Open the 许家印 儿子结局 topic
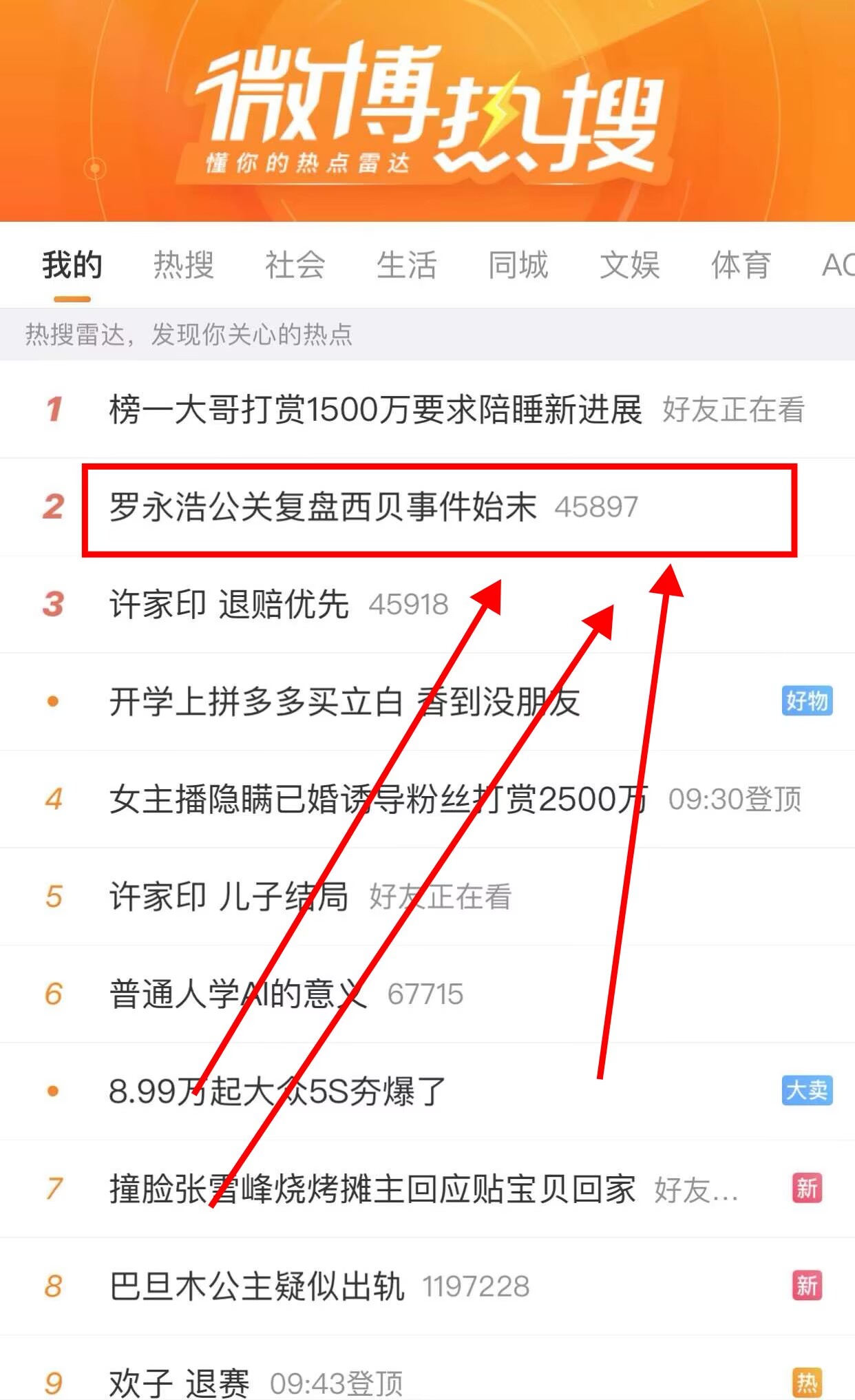This screenshot has height=1400, width=855. [427, 897]
